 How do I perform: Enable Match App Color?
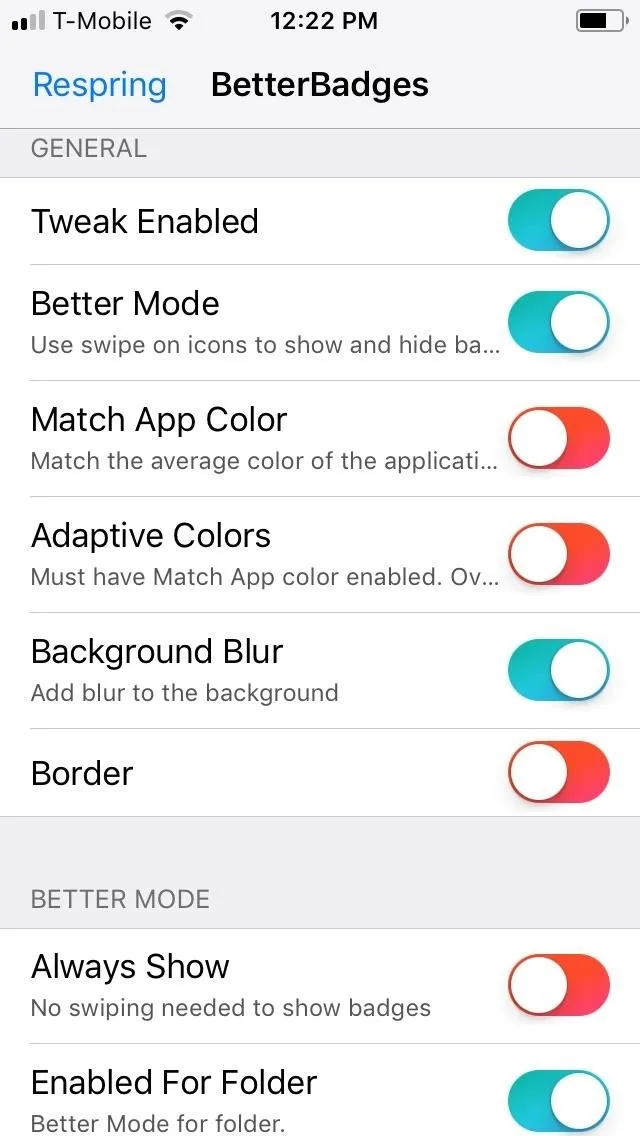(559, 438)
